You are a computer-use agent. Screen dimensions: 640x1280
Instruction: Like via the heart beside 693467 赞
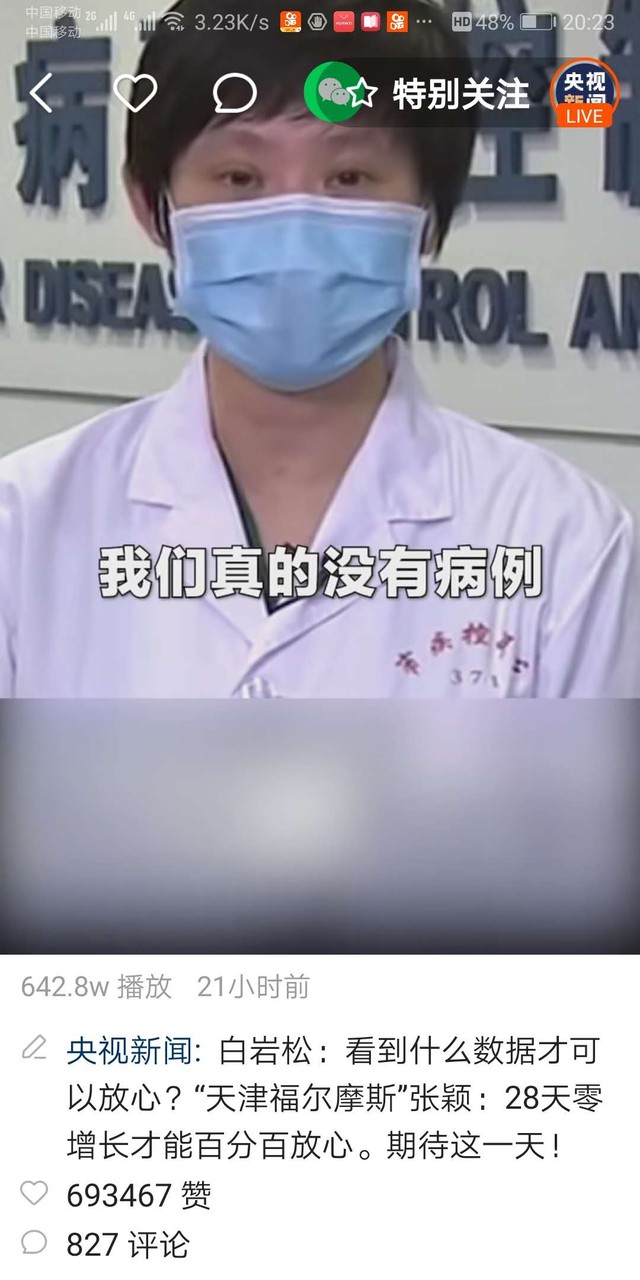pyautogui.click(x=34, y=1194)
